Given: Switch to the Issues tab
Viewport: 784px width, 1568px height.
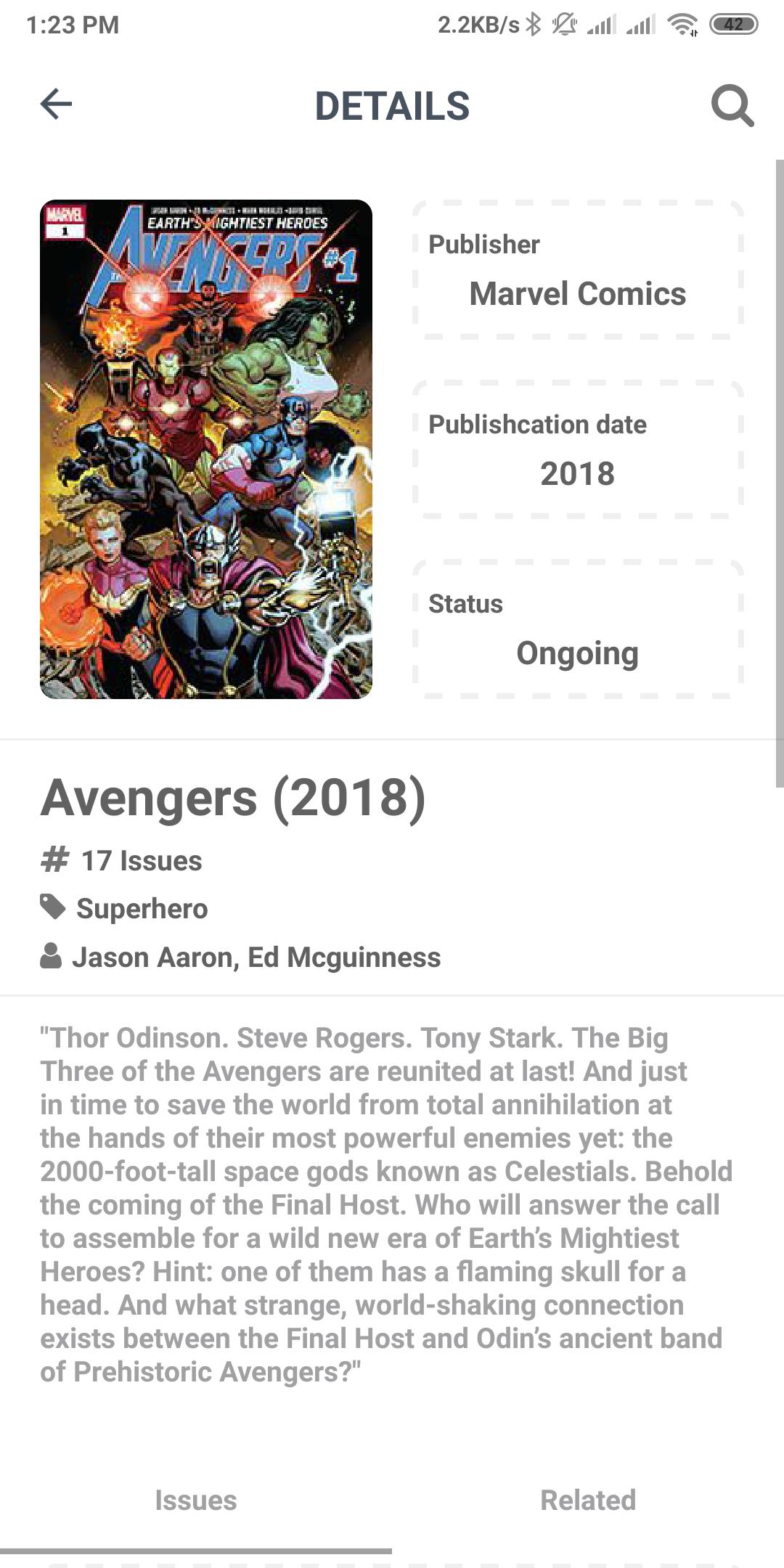Looking at the screenshot, I should (196, 1500).
